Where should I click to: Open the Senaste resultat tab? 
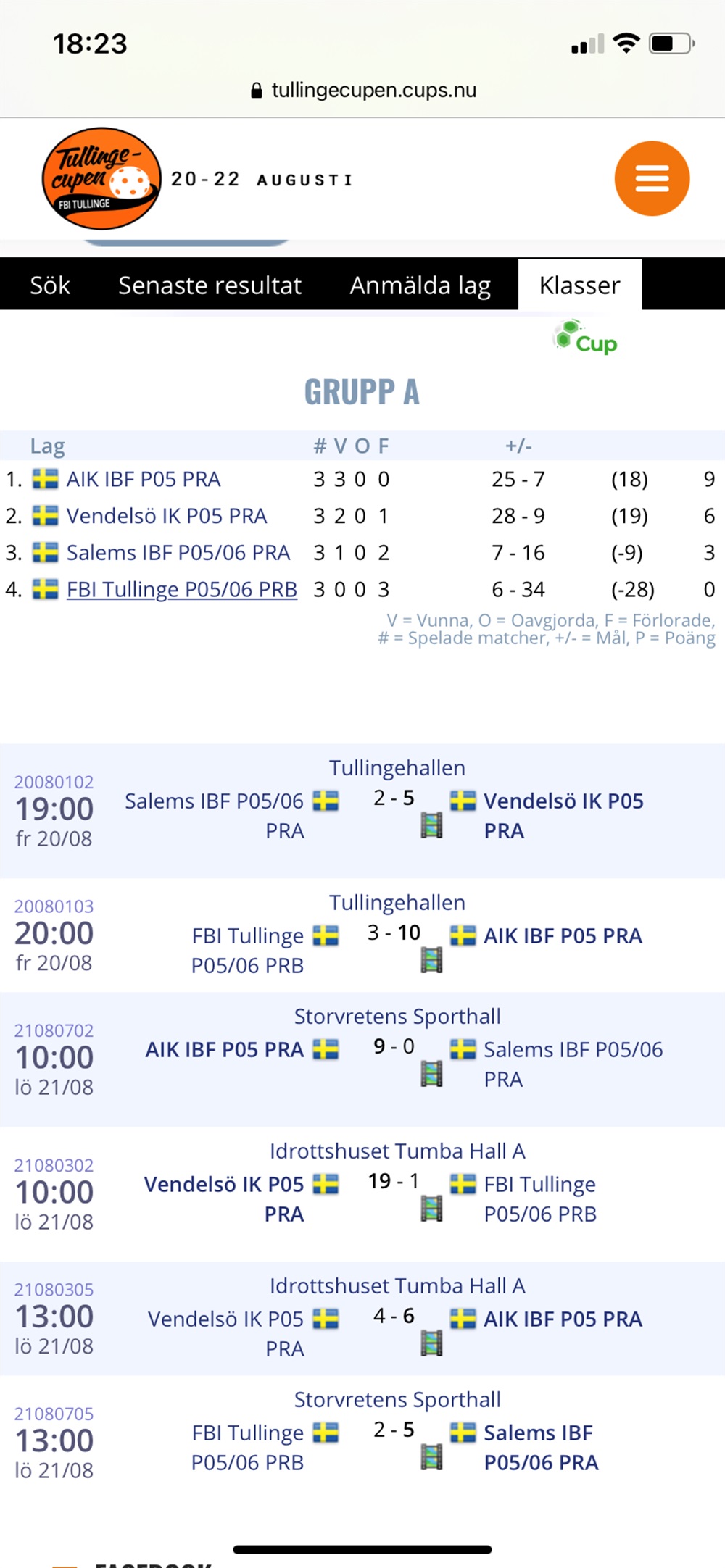210,285
